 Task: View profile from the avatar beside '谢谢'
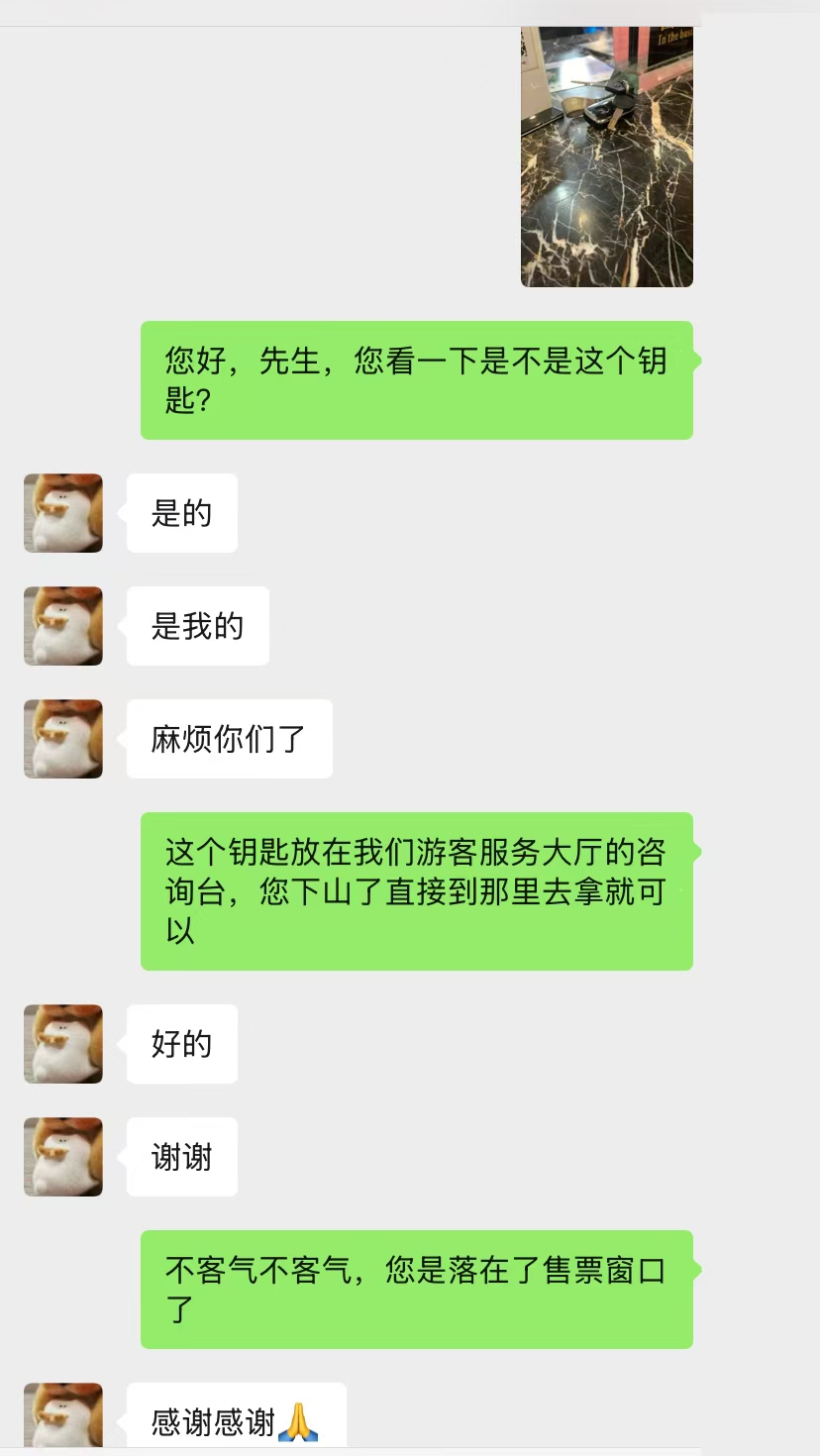pyautogui.click(x=63, y=1157)
